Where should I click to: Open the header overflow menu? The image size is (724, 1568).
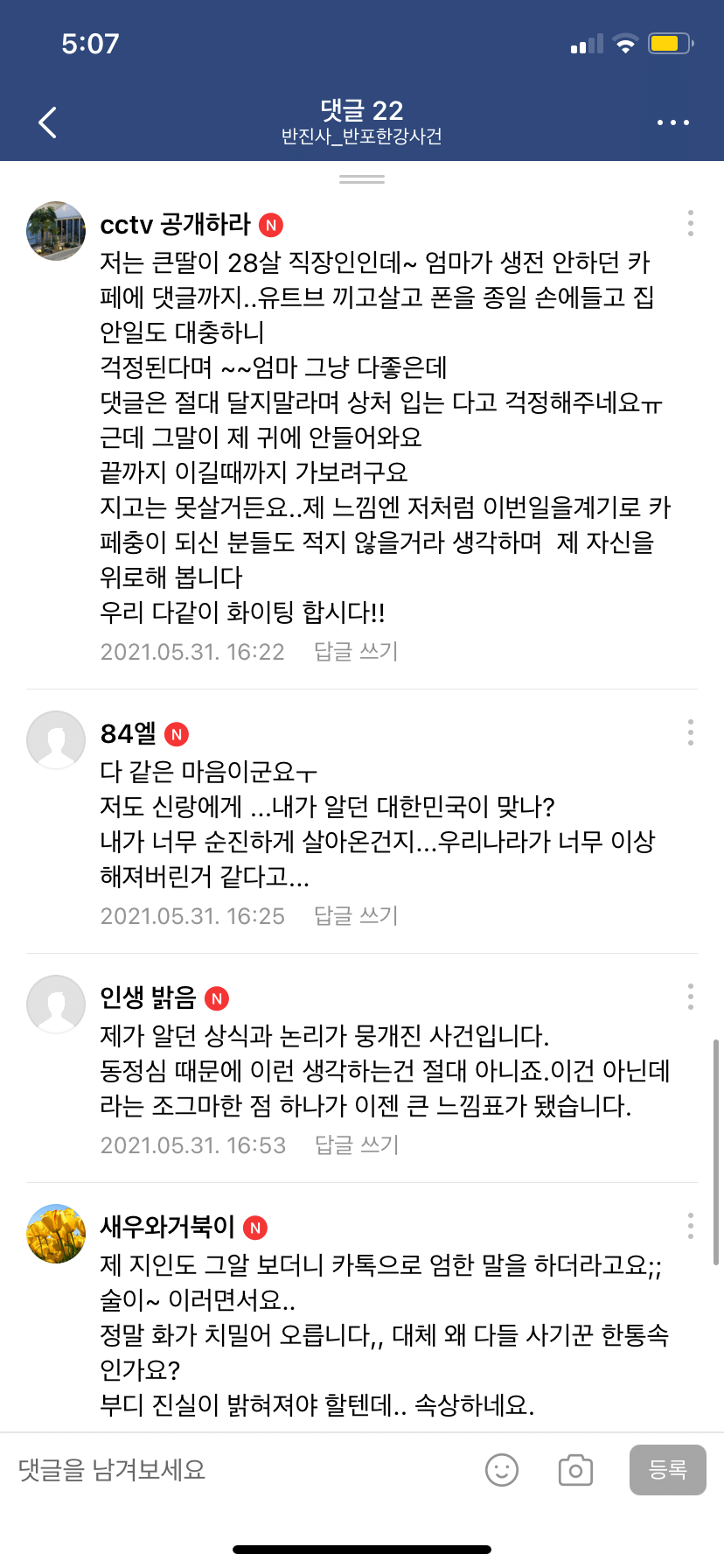click(x=672, y=122)
